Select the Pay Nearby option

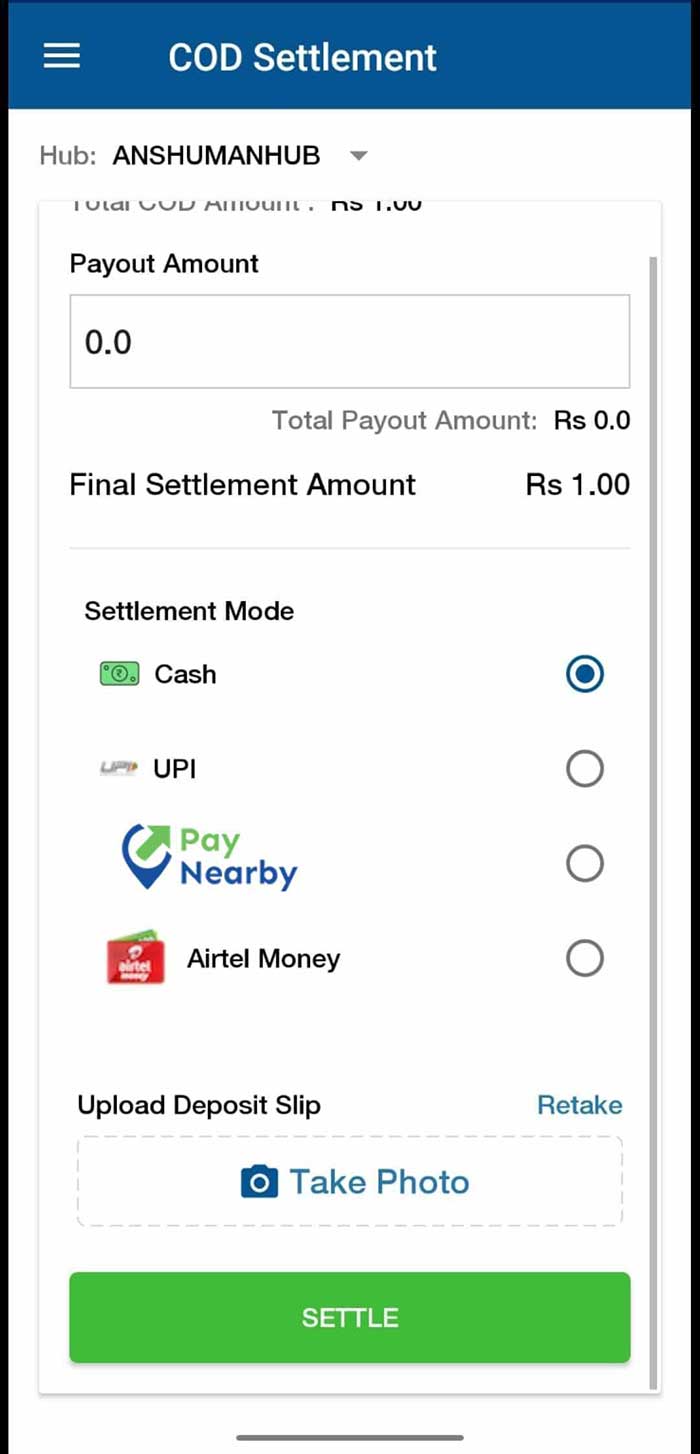(x=584, y=863)
